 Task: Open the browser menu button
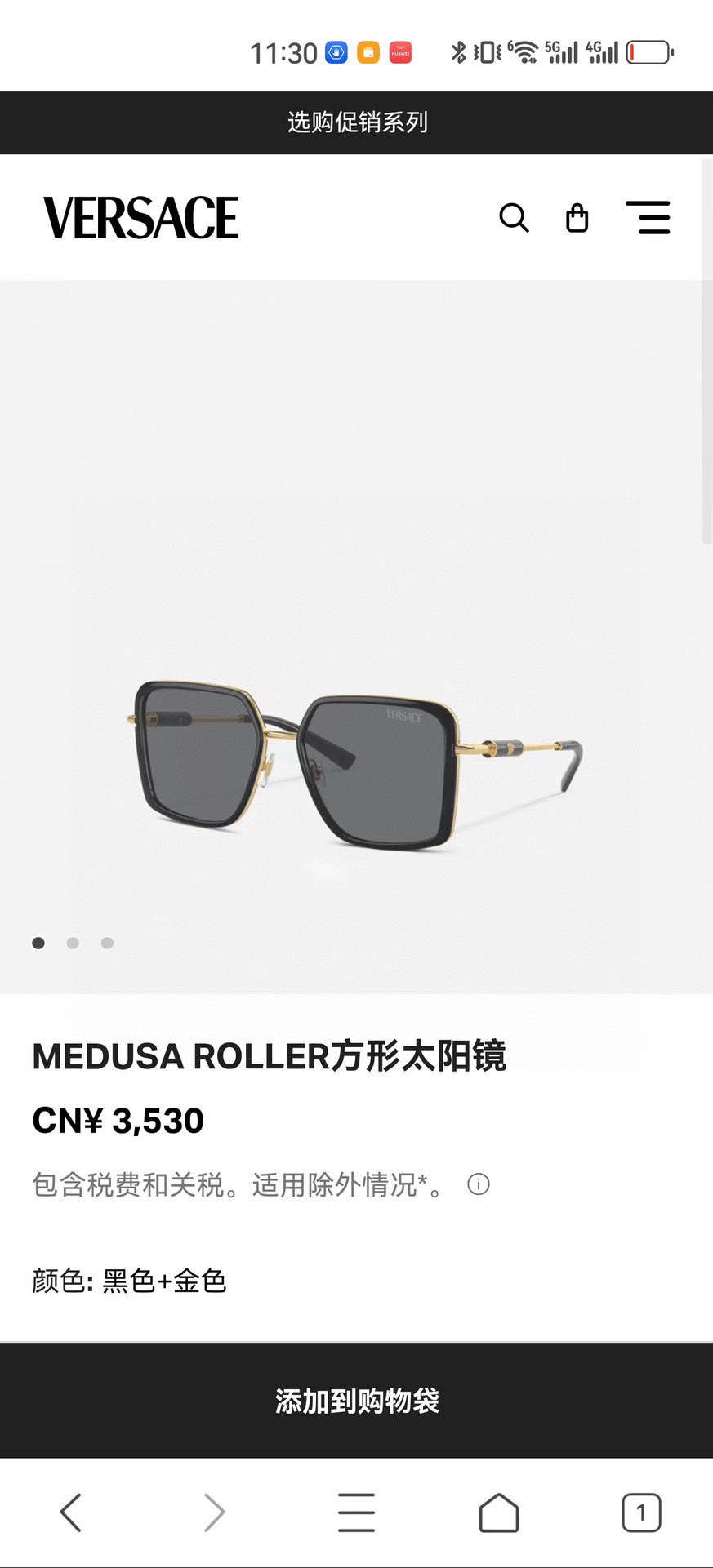click(357, 1512)
